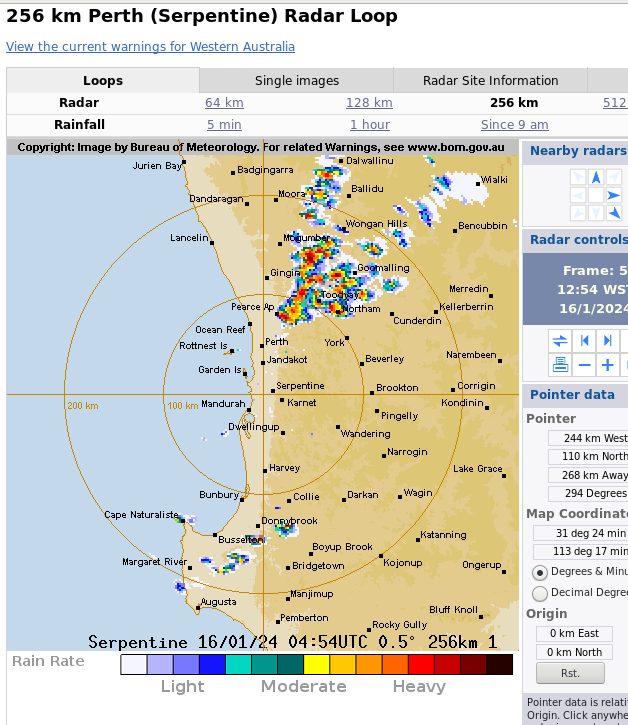628x725 pixels.
Task: Select the Decimal Degrees coordinate option
Action: (540, 593)
